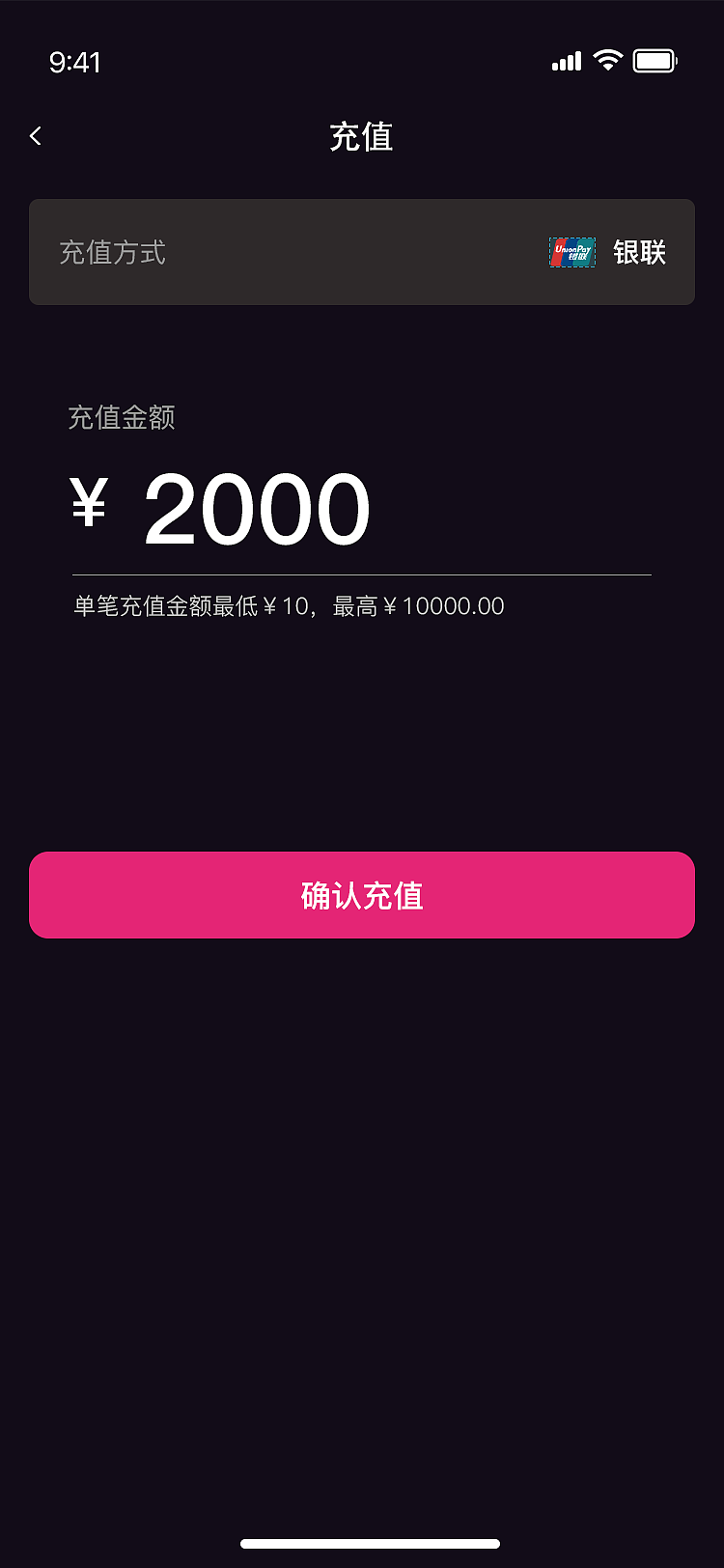Open the 充值方式 payment method selector
The width and height of the screenshot is (724, 1568).
(113, 252)
